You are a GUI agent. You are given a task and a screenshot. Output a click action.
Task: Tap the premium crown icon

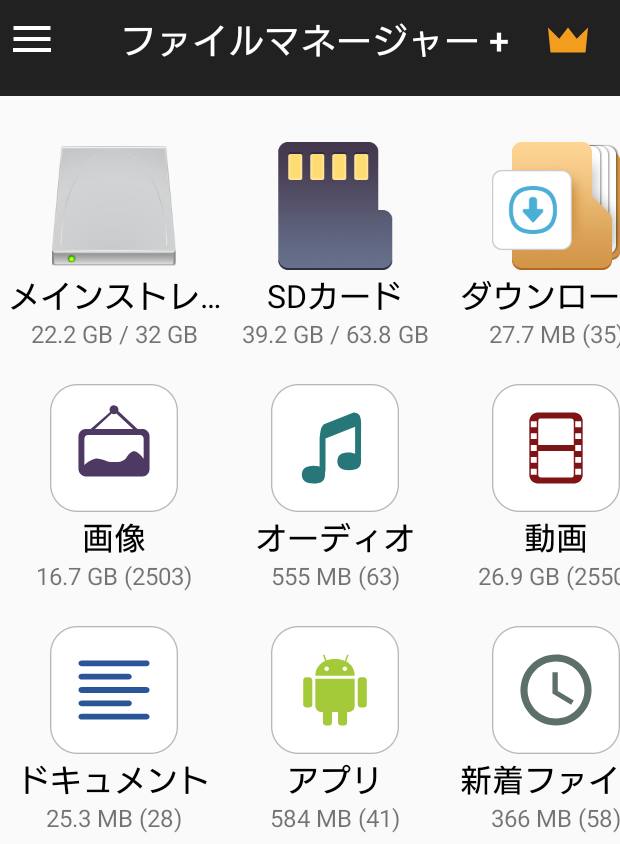(567, 40)
